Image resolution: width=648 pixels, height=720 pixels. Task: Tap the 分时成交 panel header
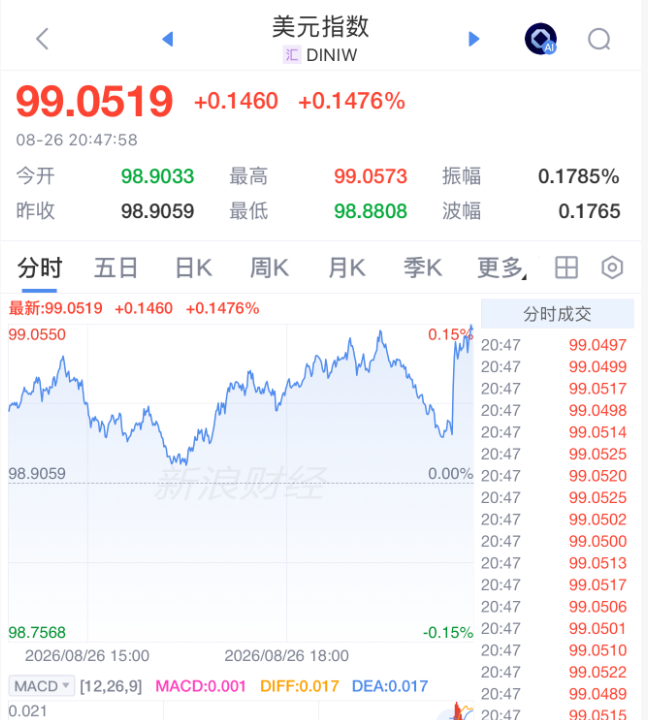click(x=557, y=314)
